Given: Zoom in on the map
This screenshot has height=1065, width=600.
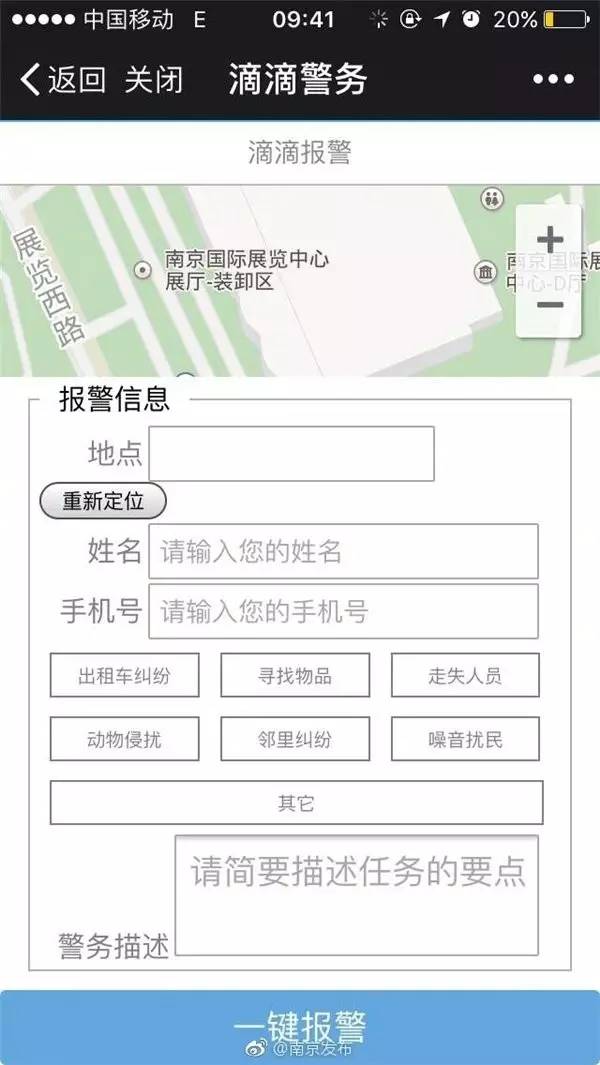Looking at the screenshot, I should tap(550, 240).
